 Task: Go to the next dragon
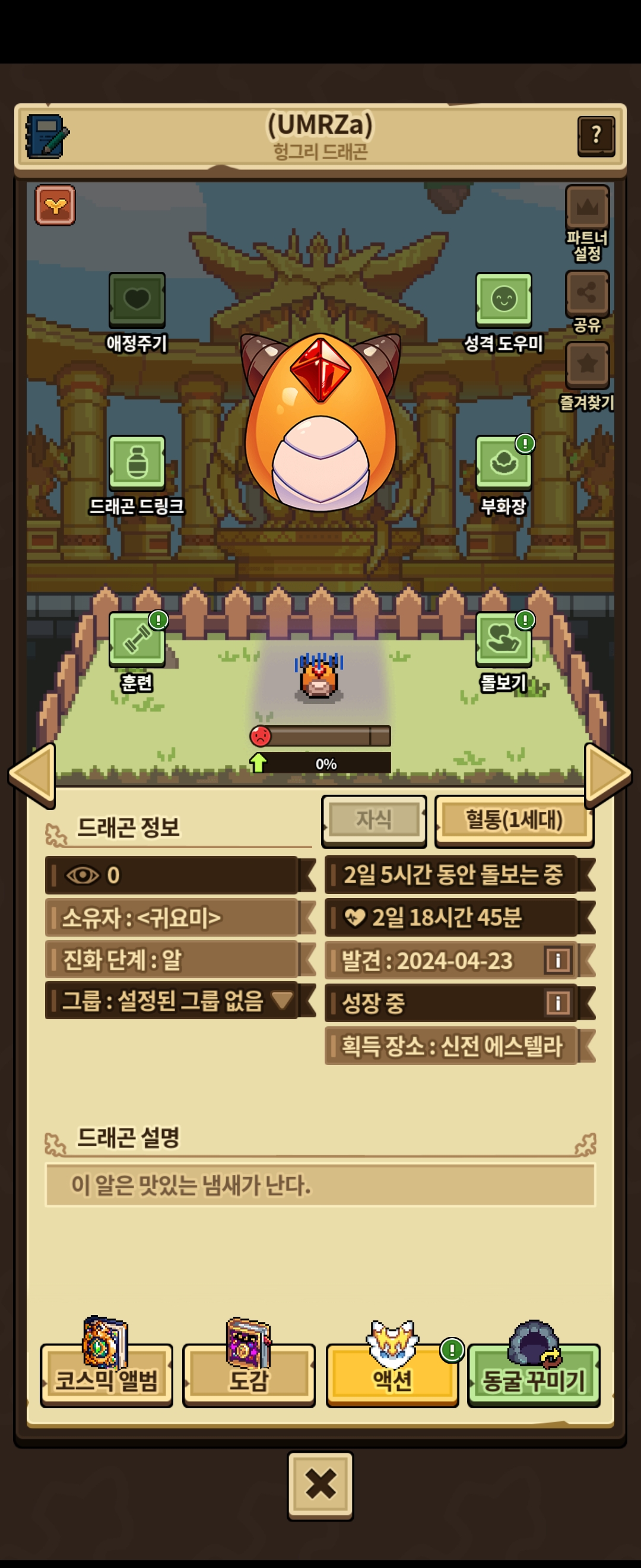tap(608, 774)
